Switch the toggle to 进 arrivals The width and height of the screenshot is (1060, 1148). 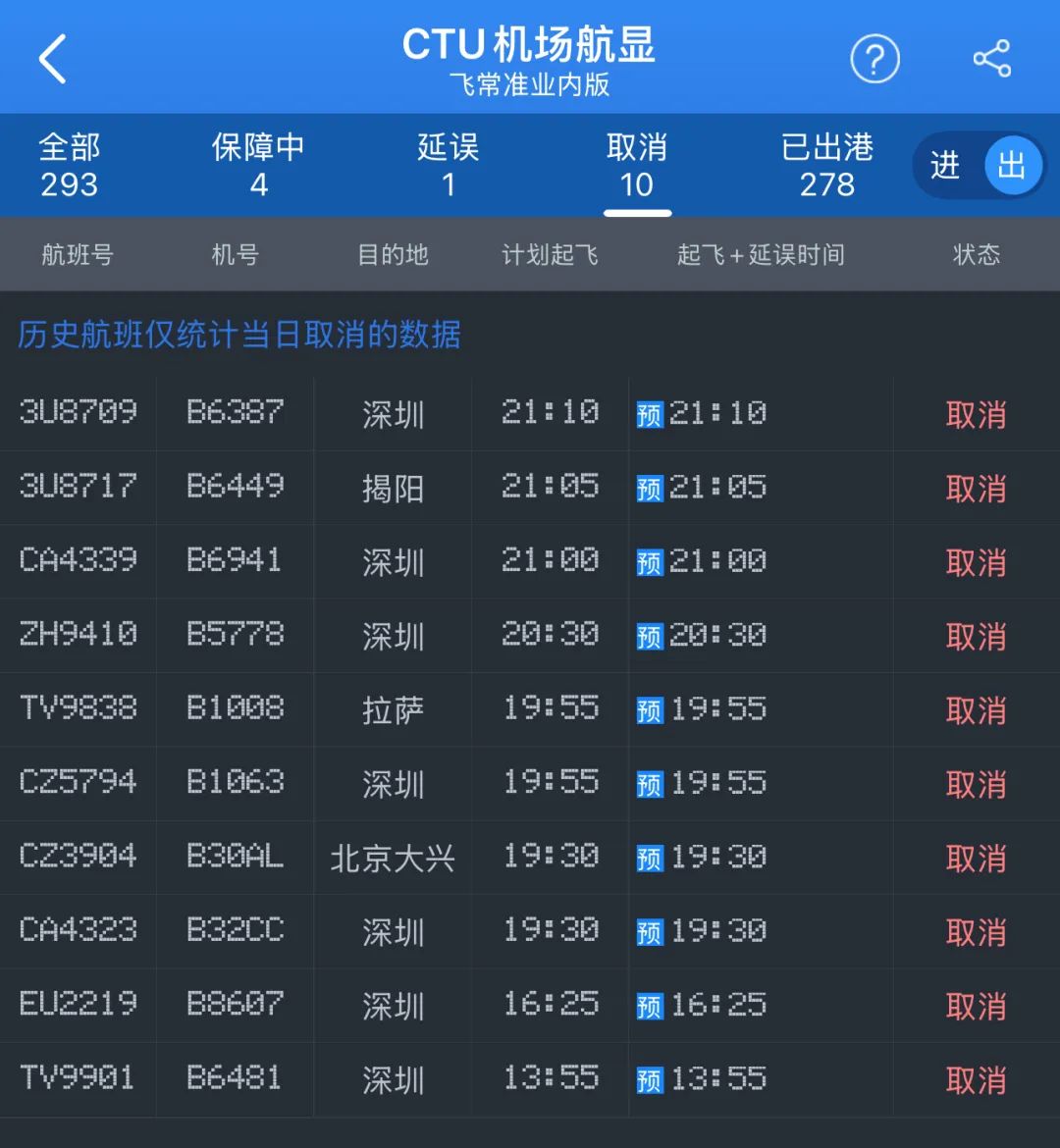point(945,166)
